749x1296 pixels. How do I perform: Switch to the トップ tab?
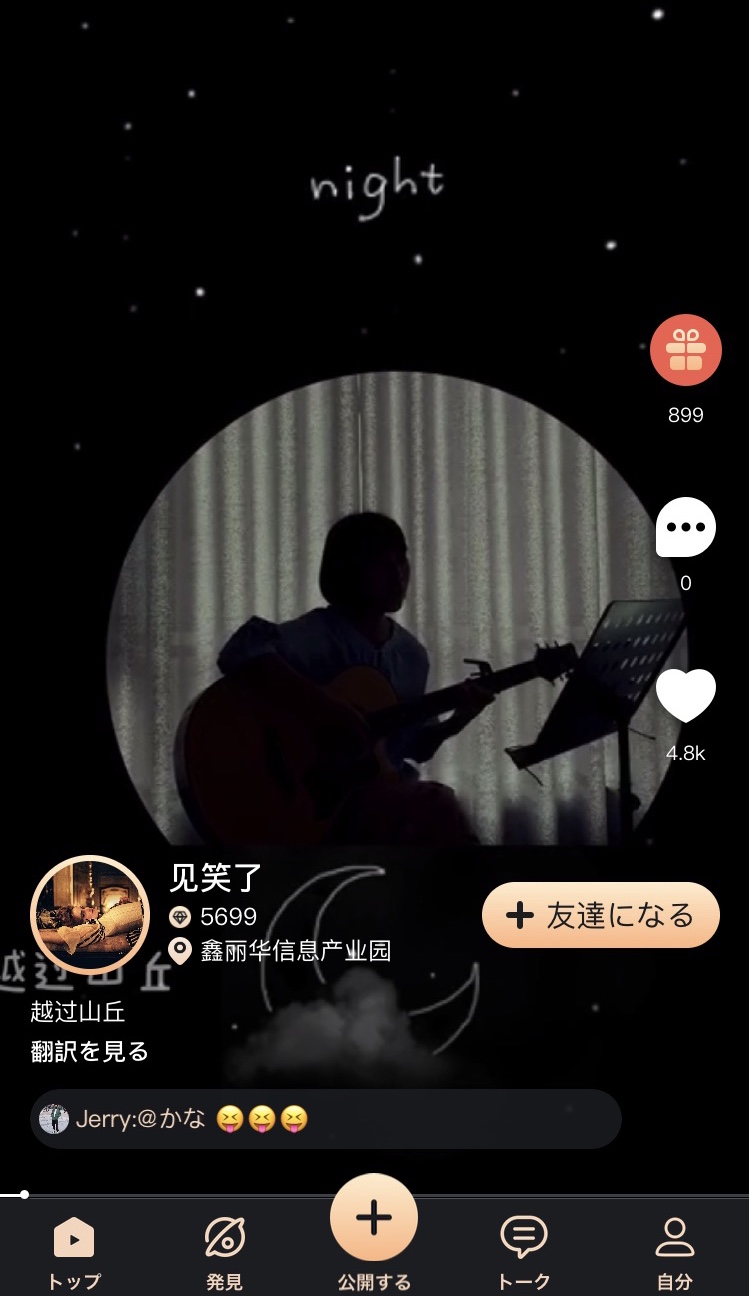pos(74,1252)
